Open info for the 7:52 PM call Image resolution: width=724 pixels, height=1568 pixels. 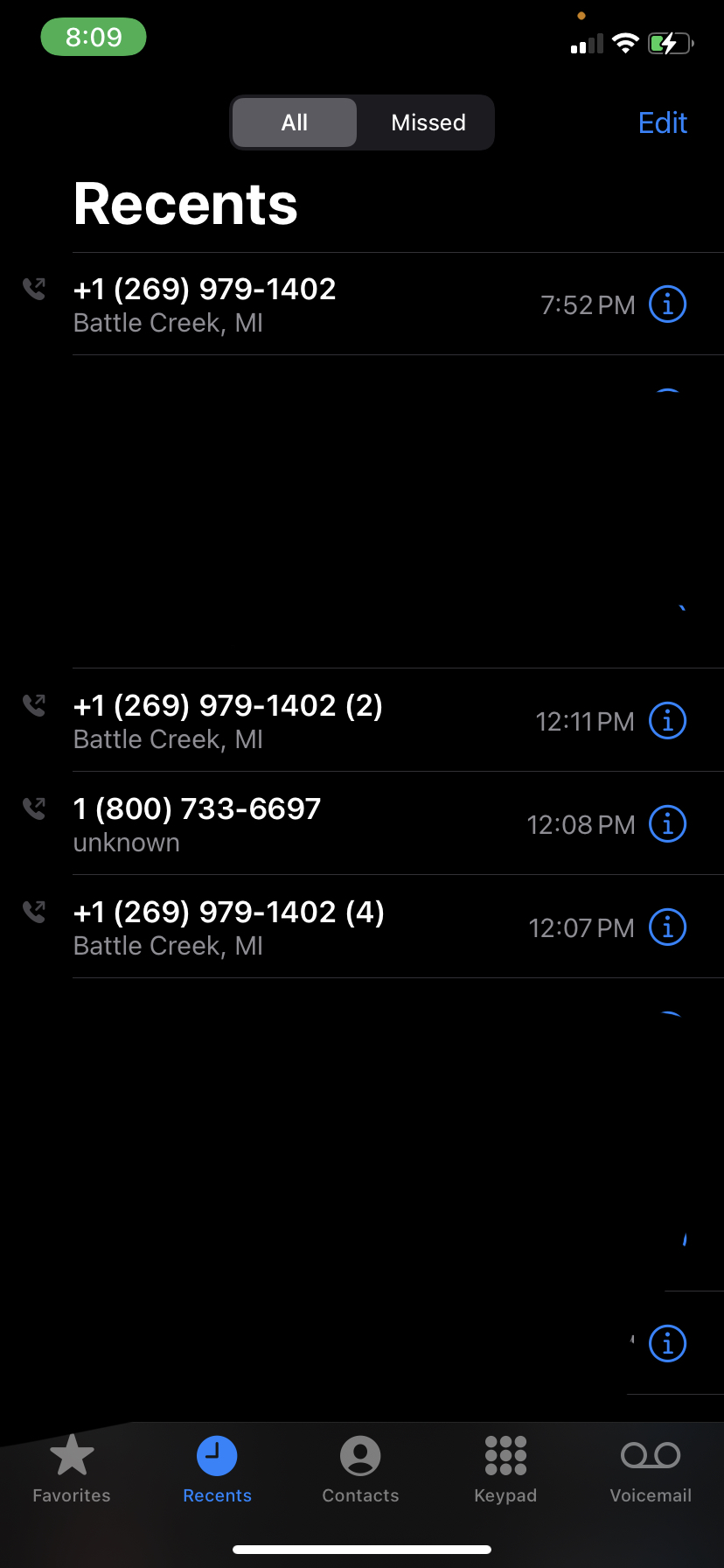(667, 304)
